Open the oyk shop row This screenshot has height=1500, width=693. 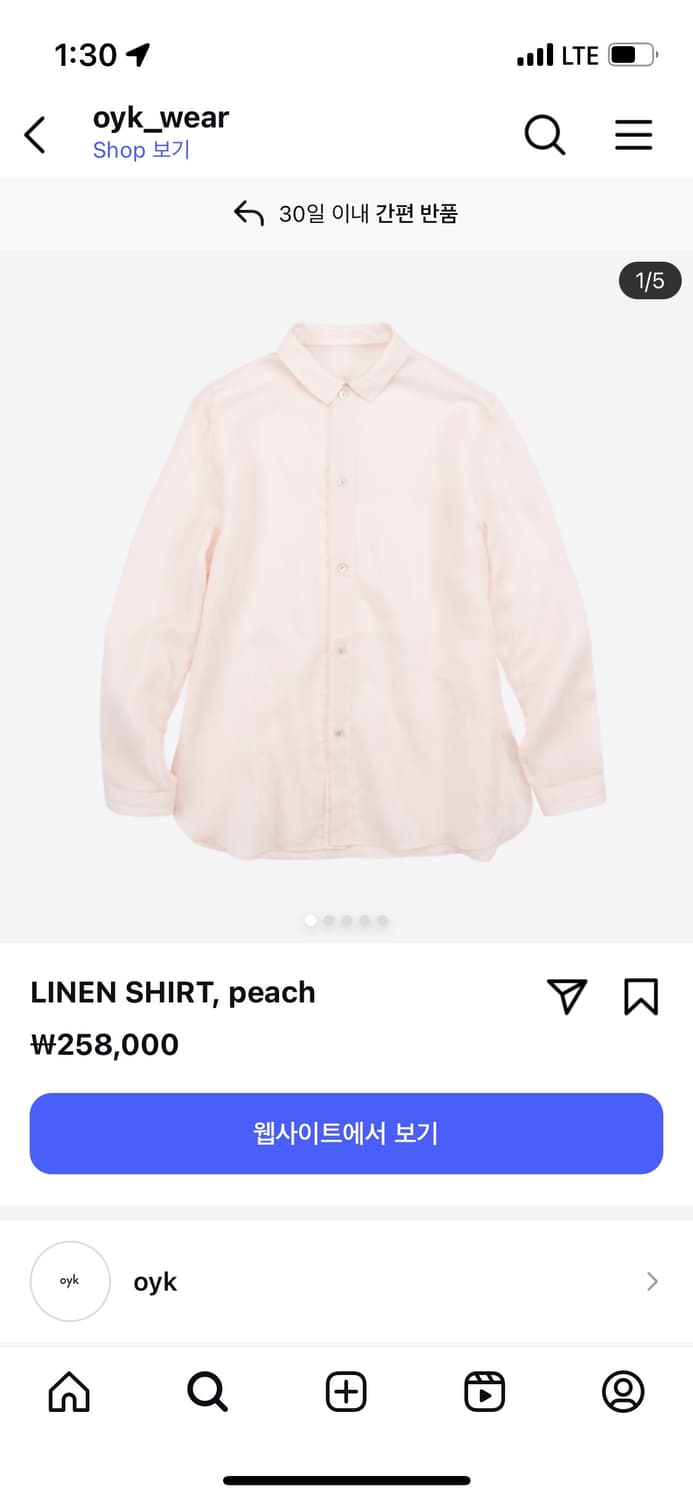point(346,1281)
